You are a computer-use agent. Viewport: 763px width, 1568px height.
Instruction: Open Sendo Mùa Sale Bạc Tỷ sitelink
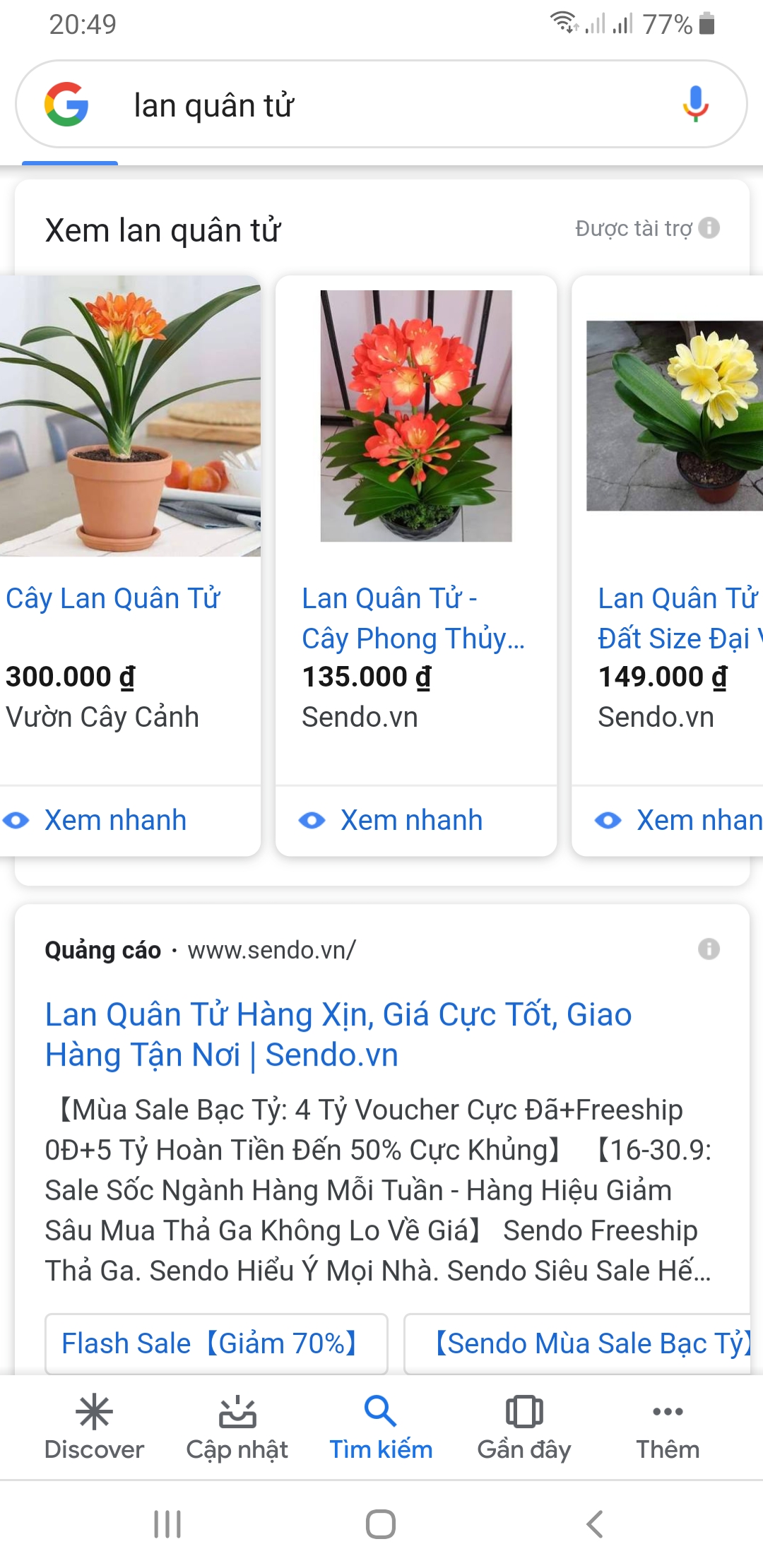pyautogui.click(x=591, y=1343)
